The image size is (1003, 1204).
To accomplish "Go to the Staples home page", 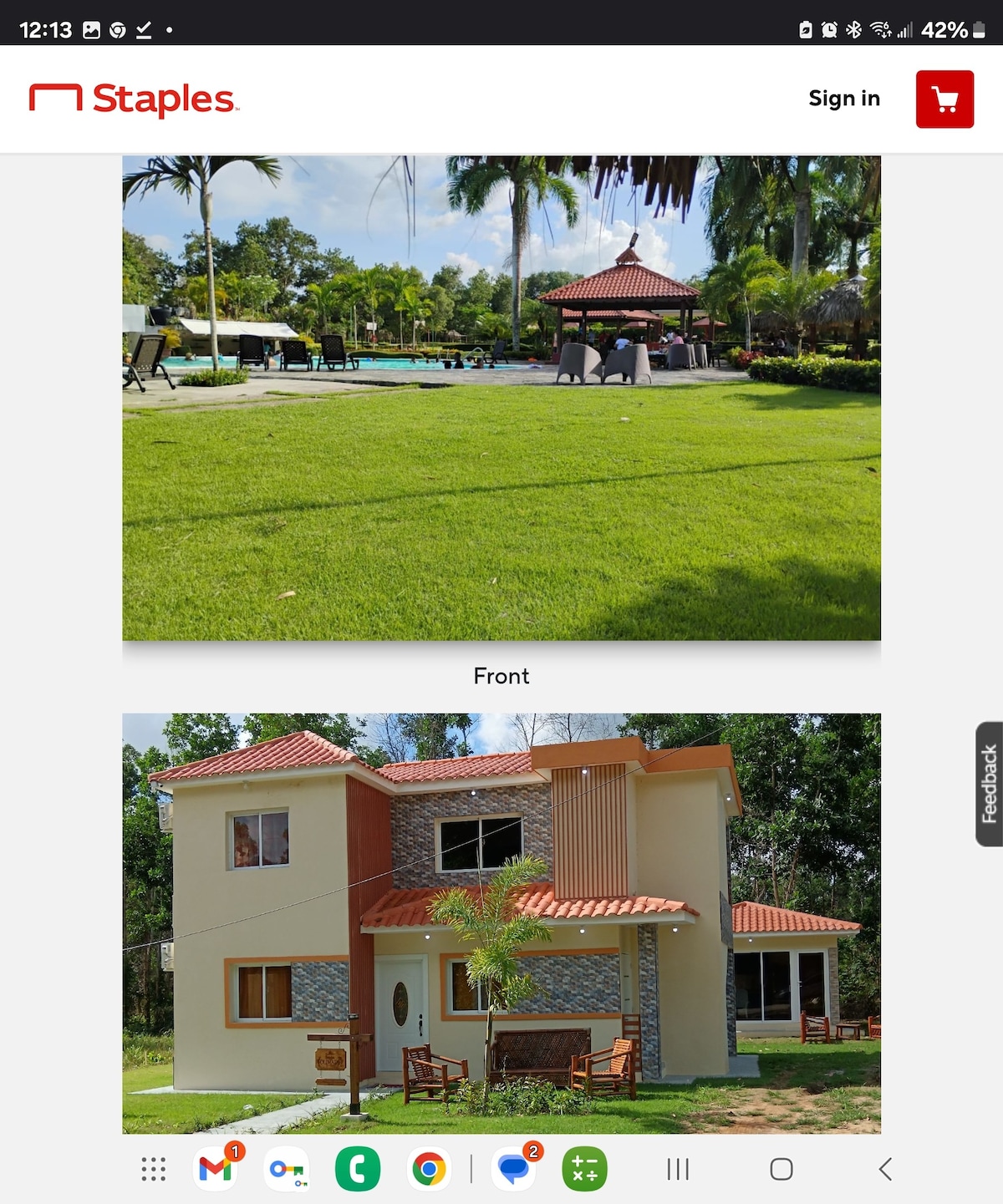I will coord(134,99).
